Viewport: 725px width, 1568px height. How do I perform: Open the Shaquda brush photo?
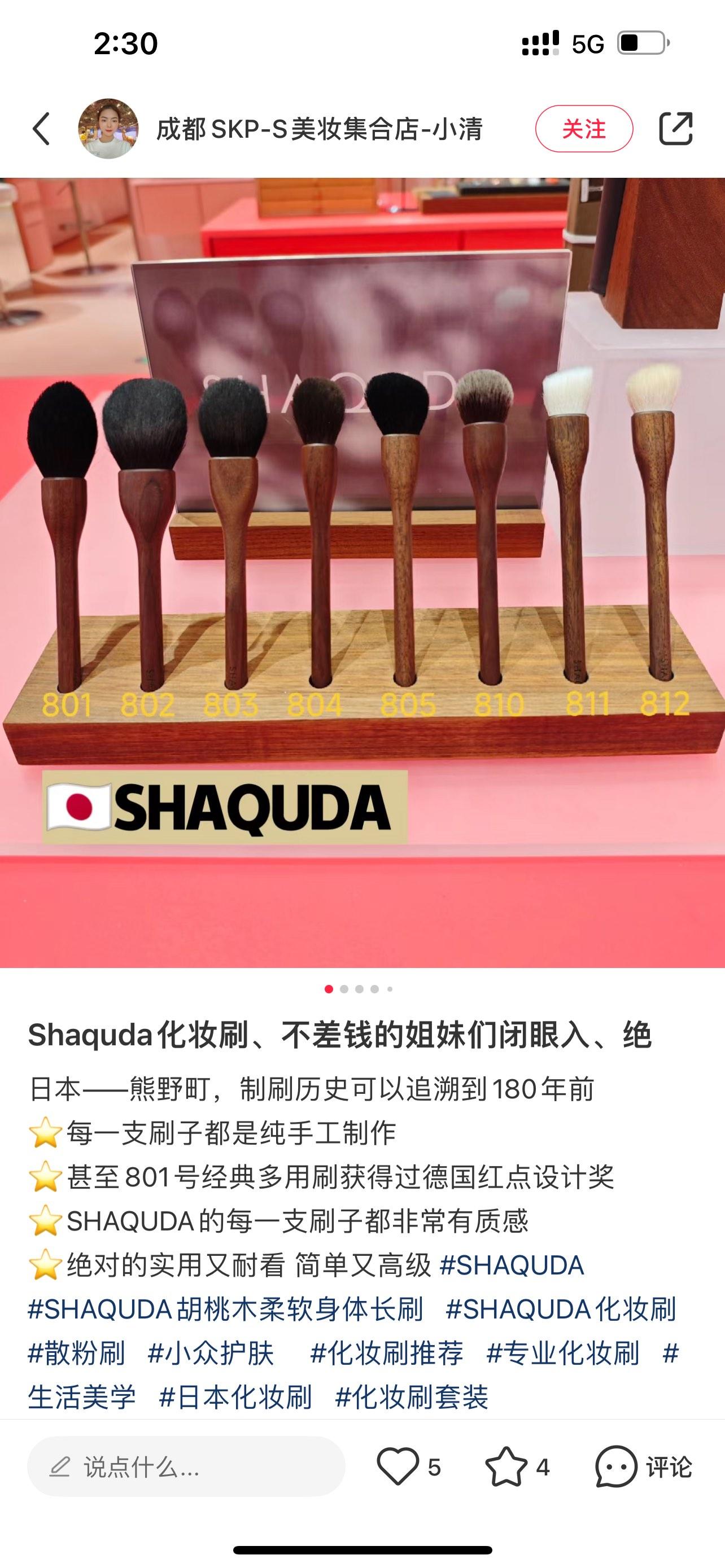pyautogui.click(x=362, y=572)
